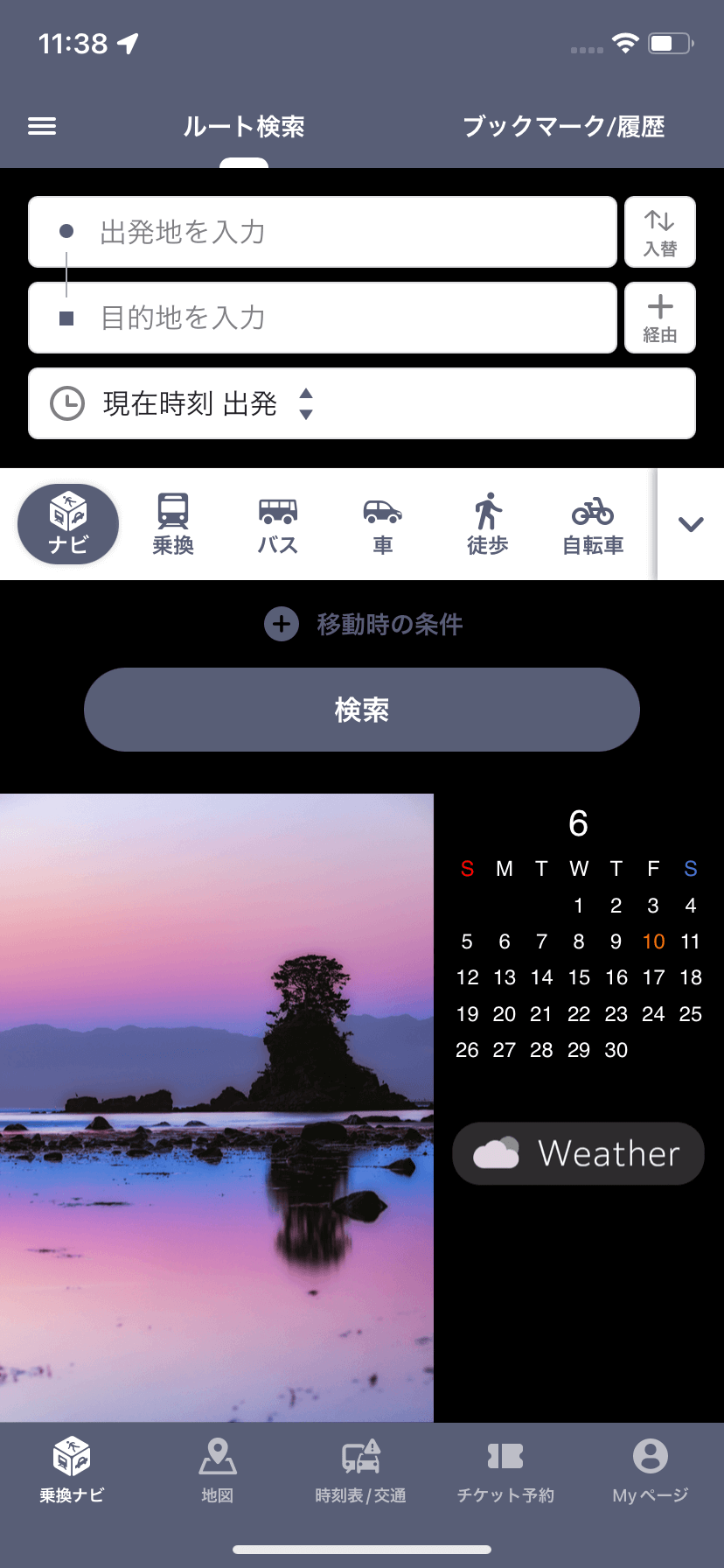Viewport: 724px width, 1568px height.
Task: Select the 乗換 train mode
Action: [x=173, y=524]
